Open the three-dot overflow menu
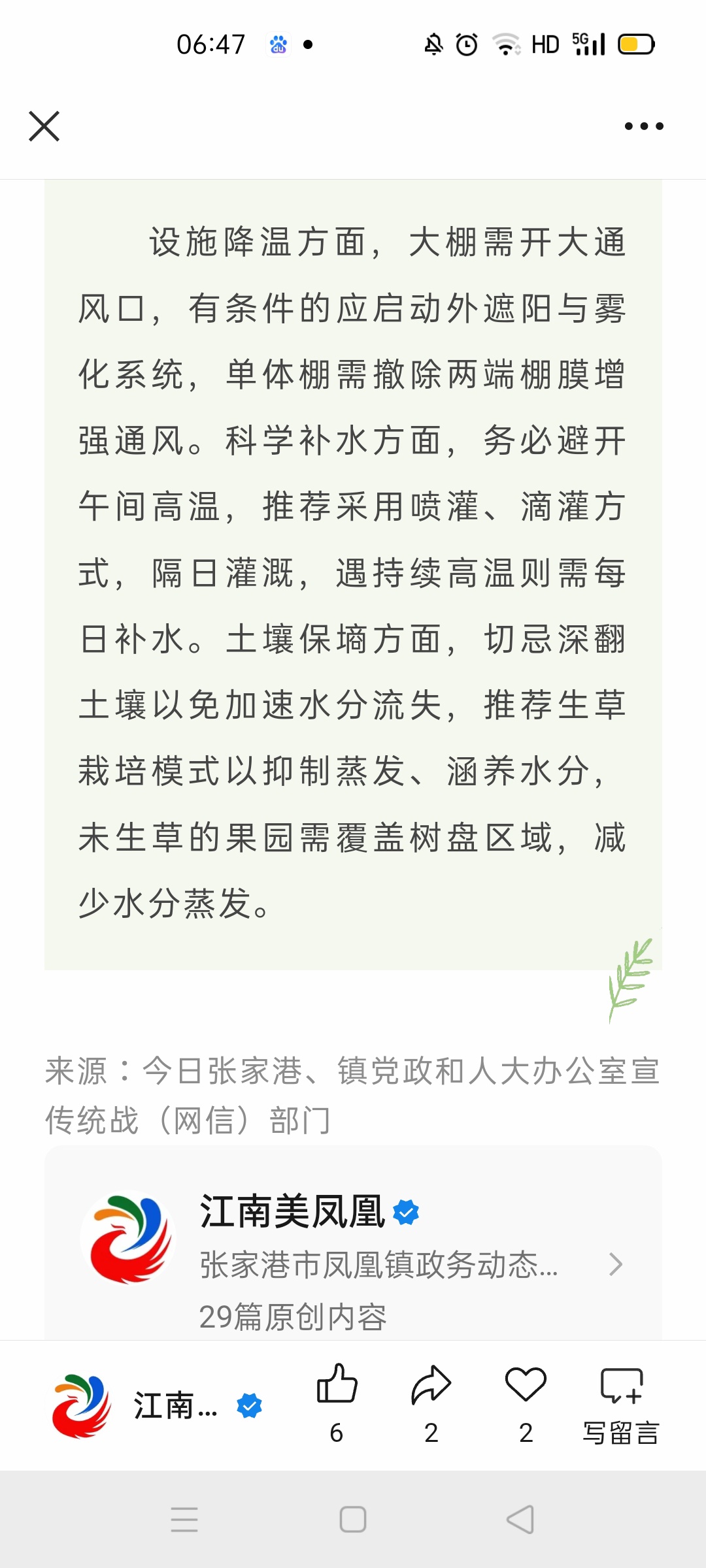This screenshot has height=1568, width=706. pyautogui.click(x=644, y=126)
